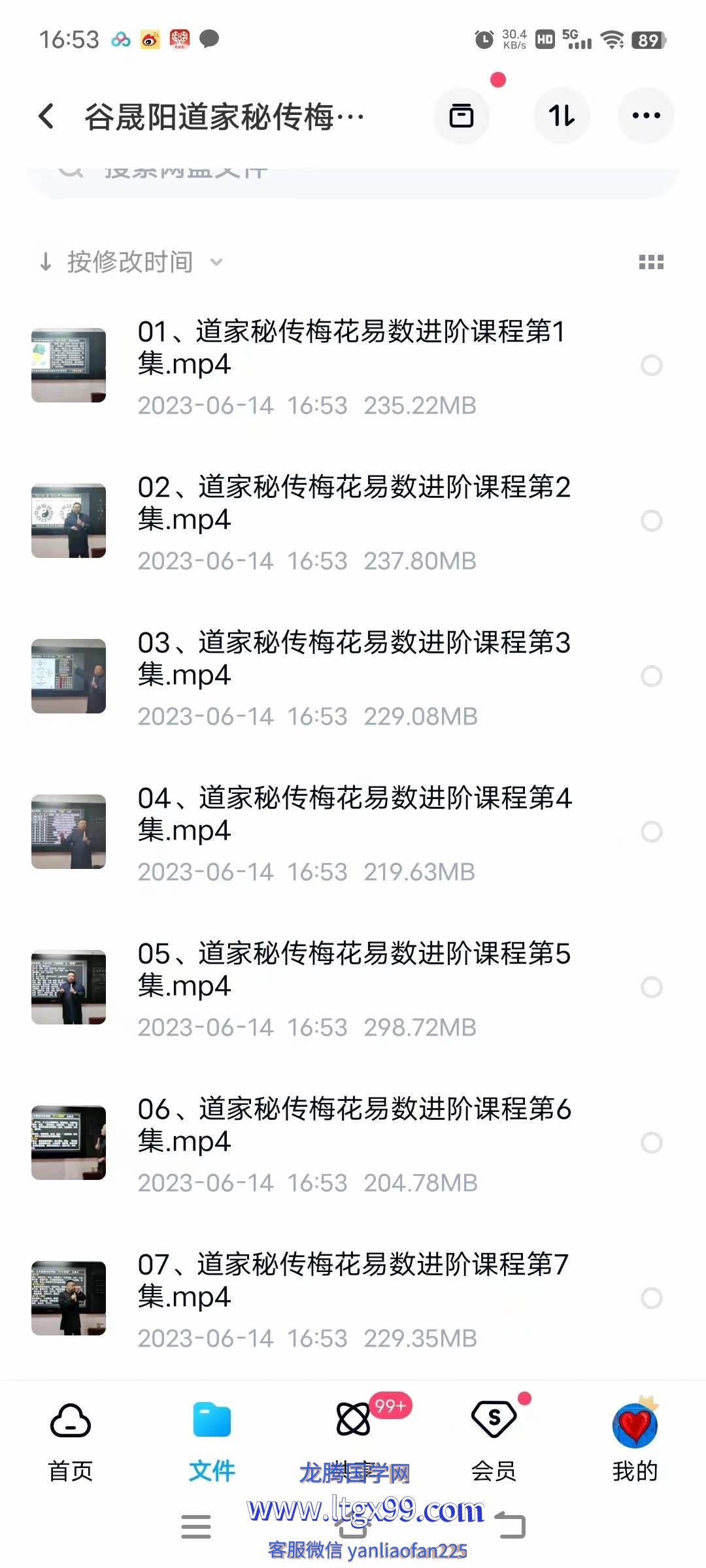Select the circle for 第2集.mp4
The width and height of the screenshot is (706, 1568).
click(x=651, y=521)
